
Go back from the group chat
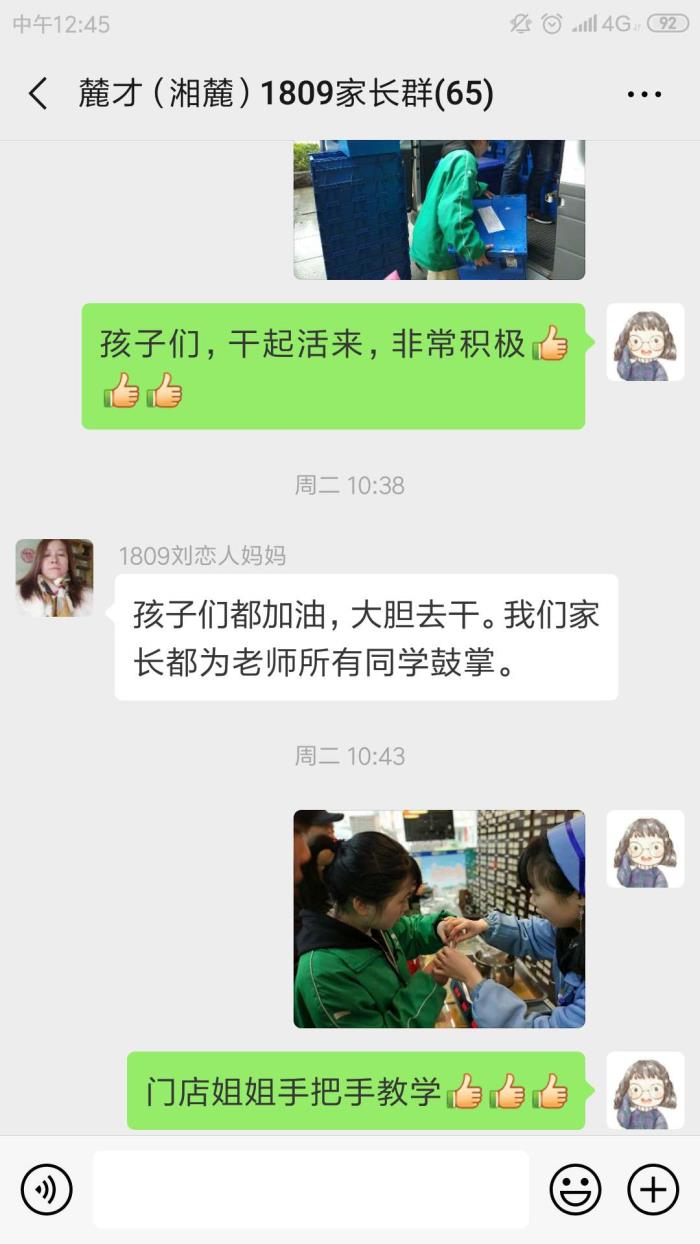point(38,94)
